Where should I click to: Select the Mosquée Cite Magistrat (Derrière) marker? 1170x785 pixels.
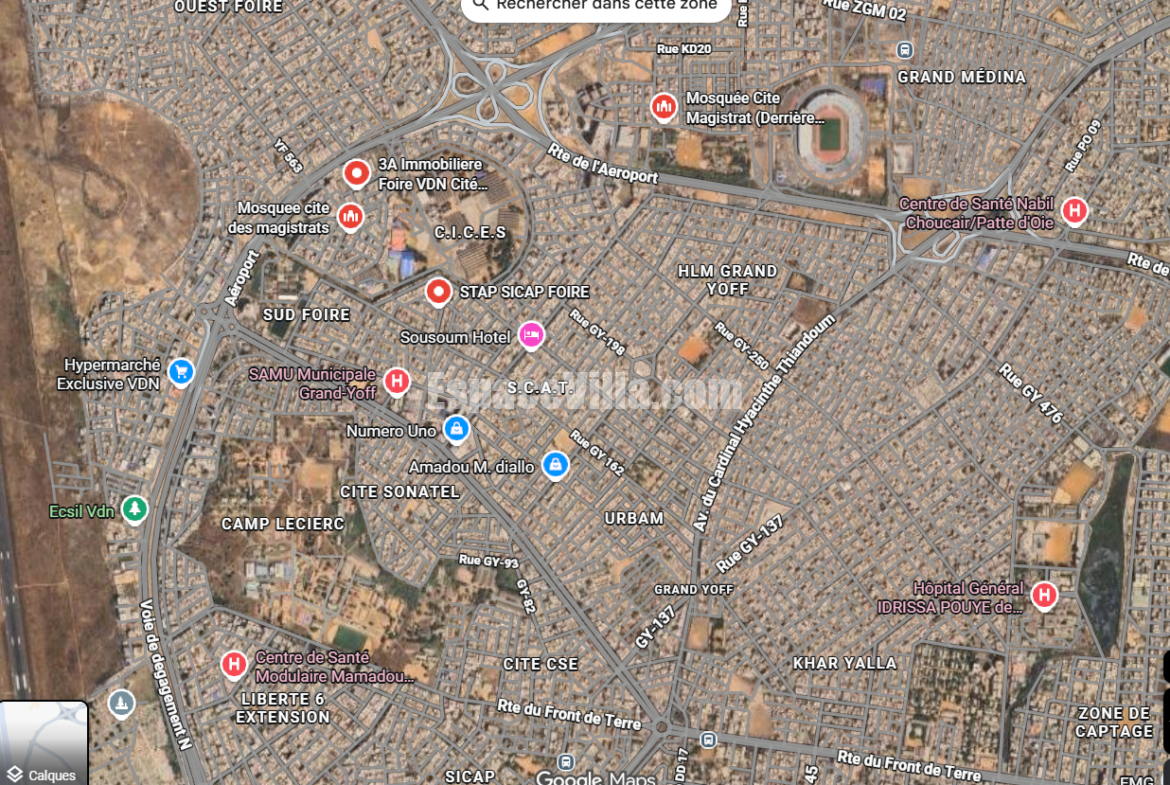(663, 107)
